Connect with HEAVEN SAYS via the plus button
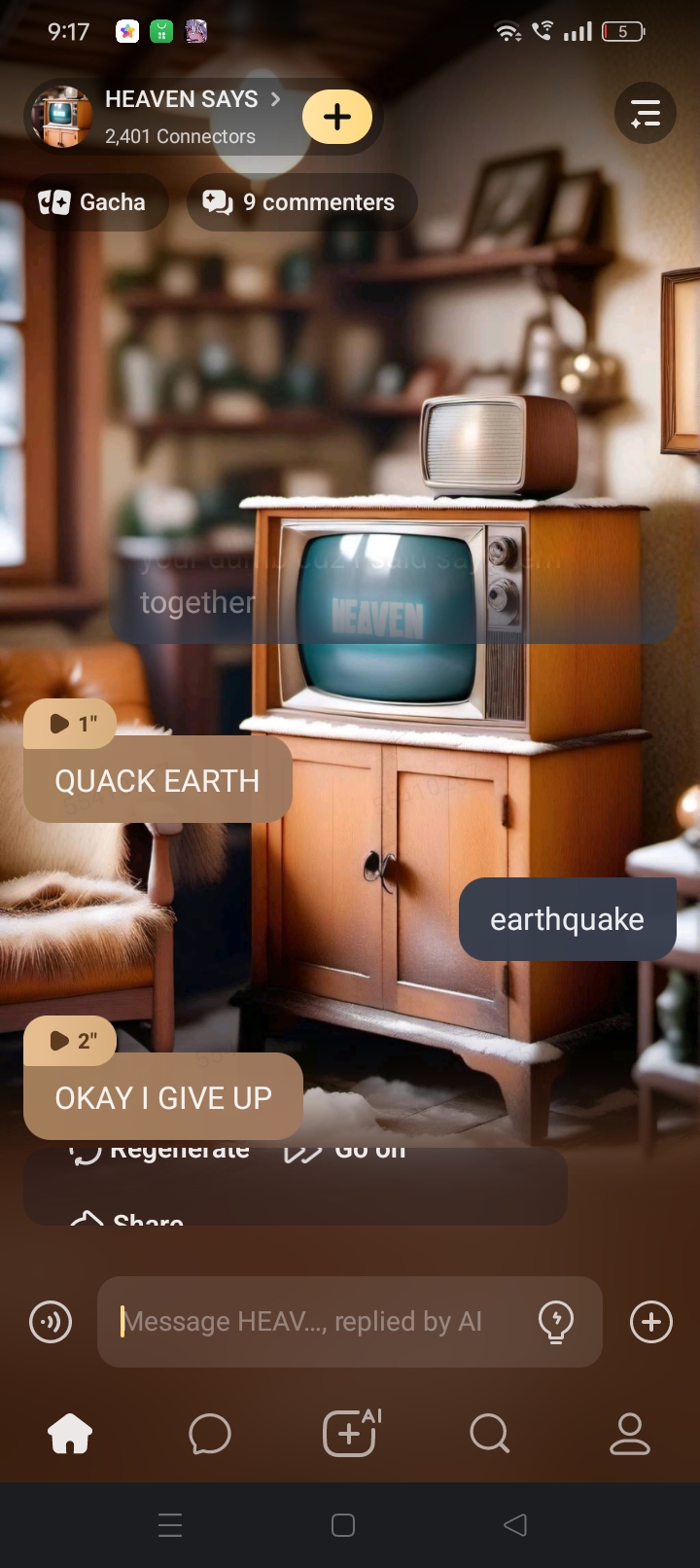700x1568 pixels. 336,118
